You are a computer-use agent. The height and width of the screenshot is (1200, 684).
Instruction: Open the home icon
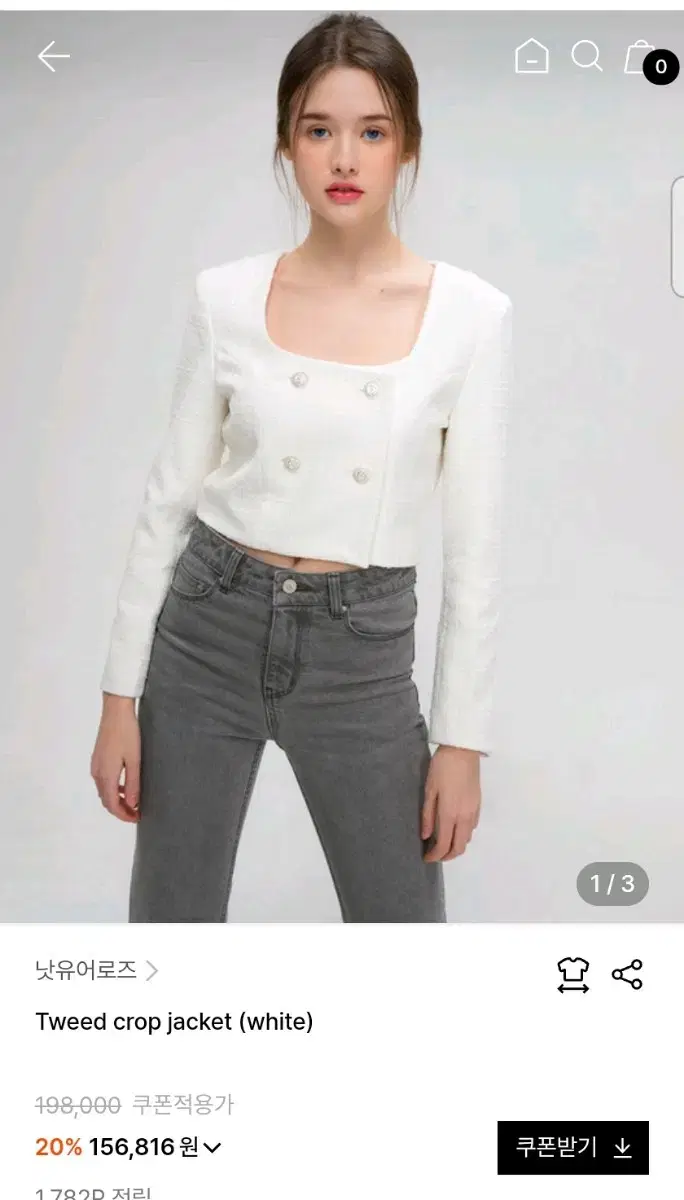coord(532,56)
